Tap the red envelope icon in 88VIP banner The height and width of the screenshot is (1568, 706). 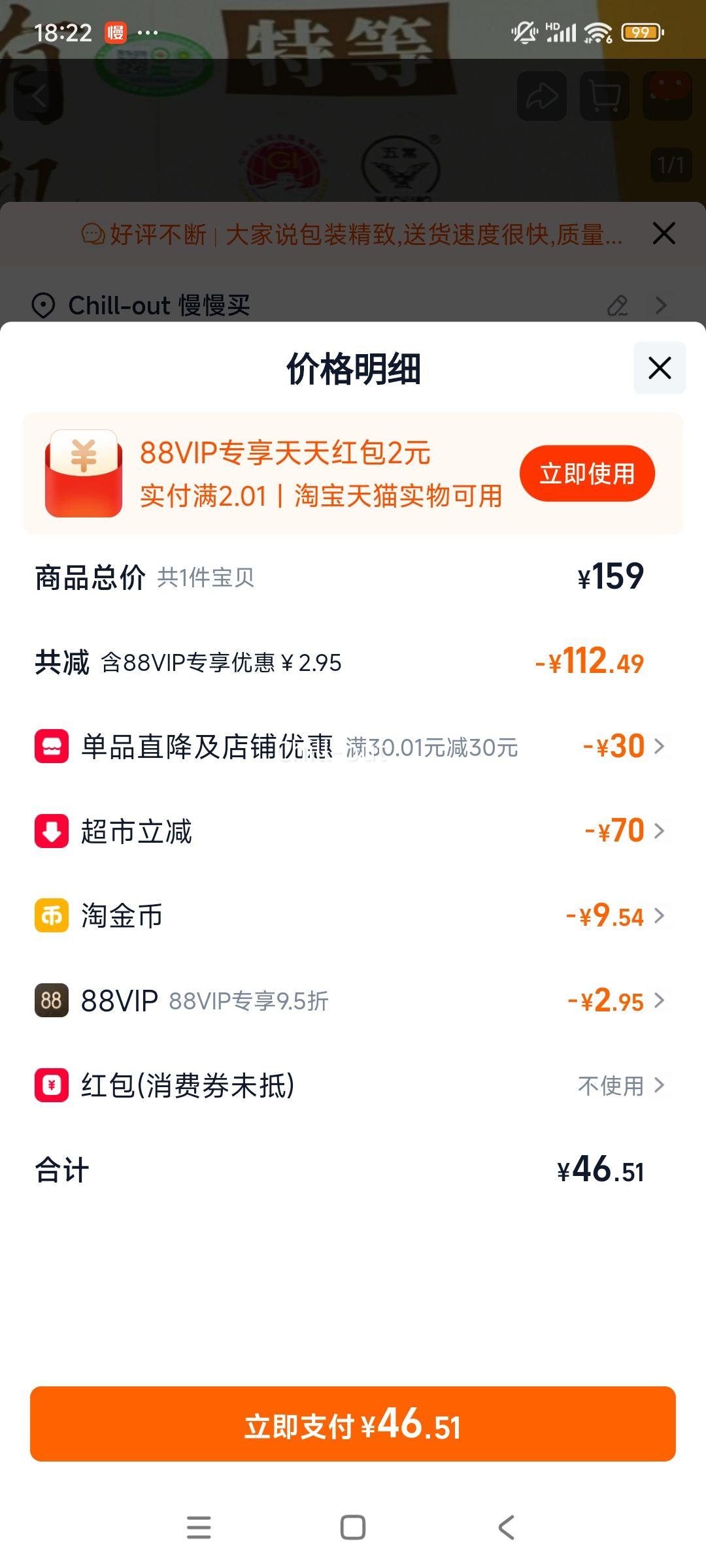pos(84,473)
